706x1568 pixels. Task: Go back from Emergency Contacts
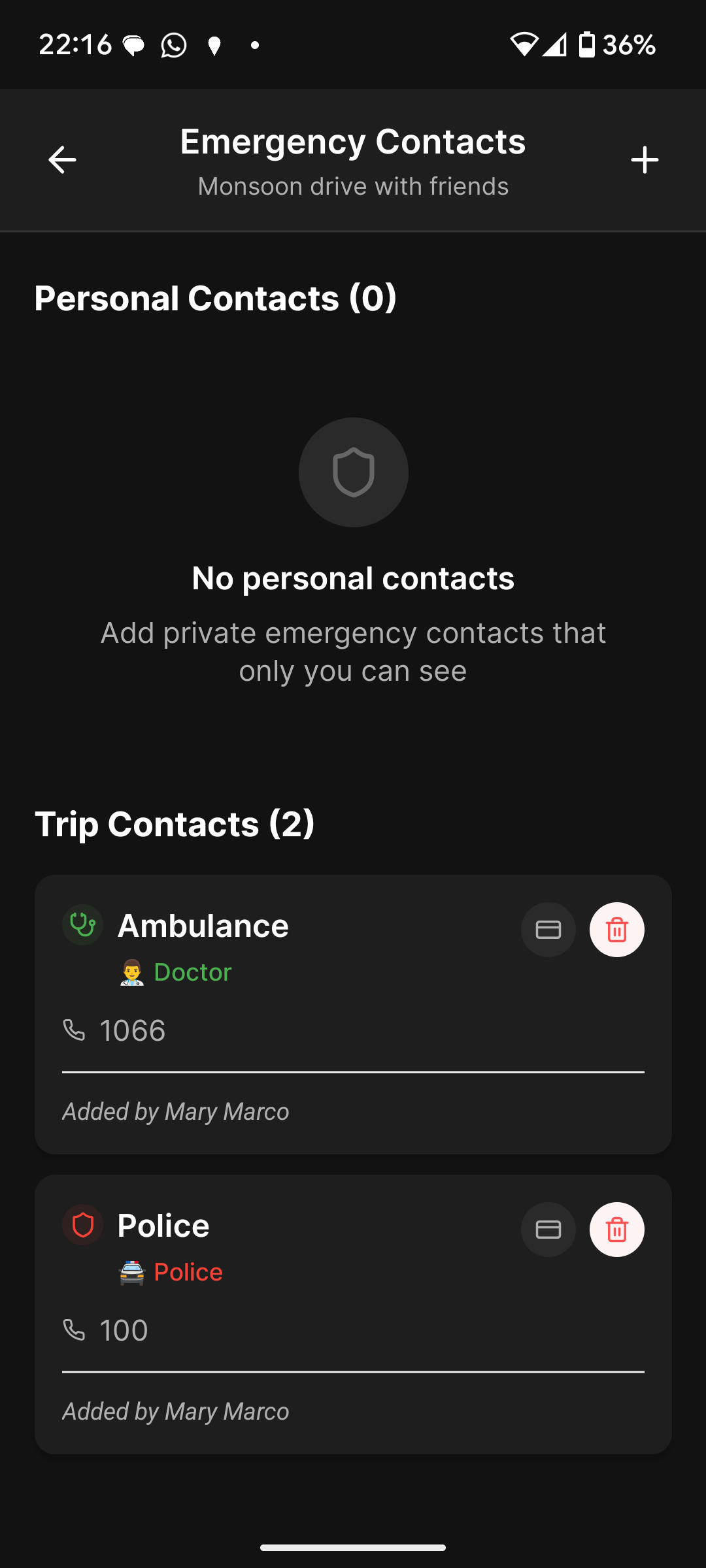tap(62, 160)
